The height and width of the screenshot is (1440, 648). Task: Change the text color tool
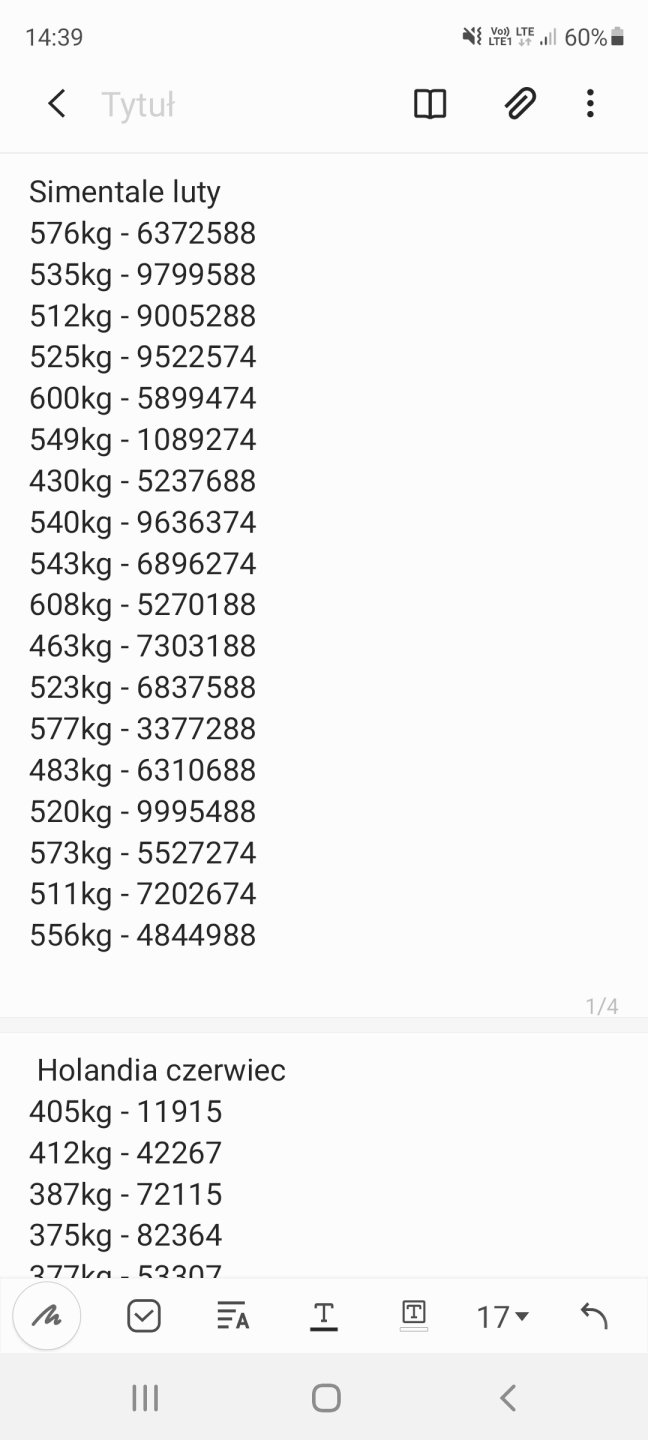(323, 1316)
